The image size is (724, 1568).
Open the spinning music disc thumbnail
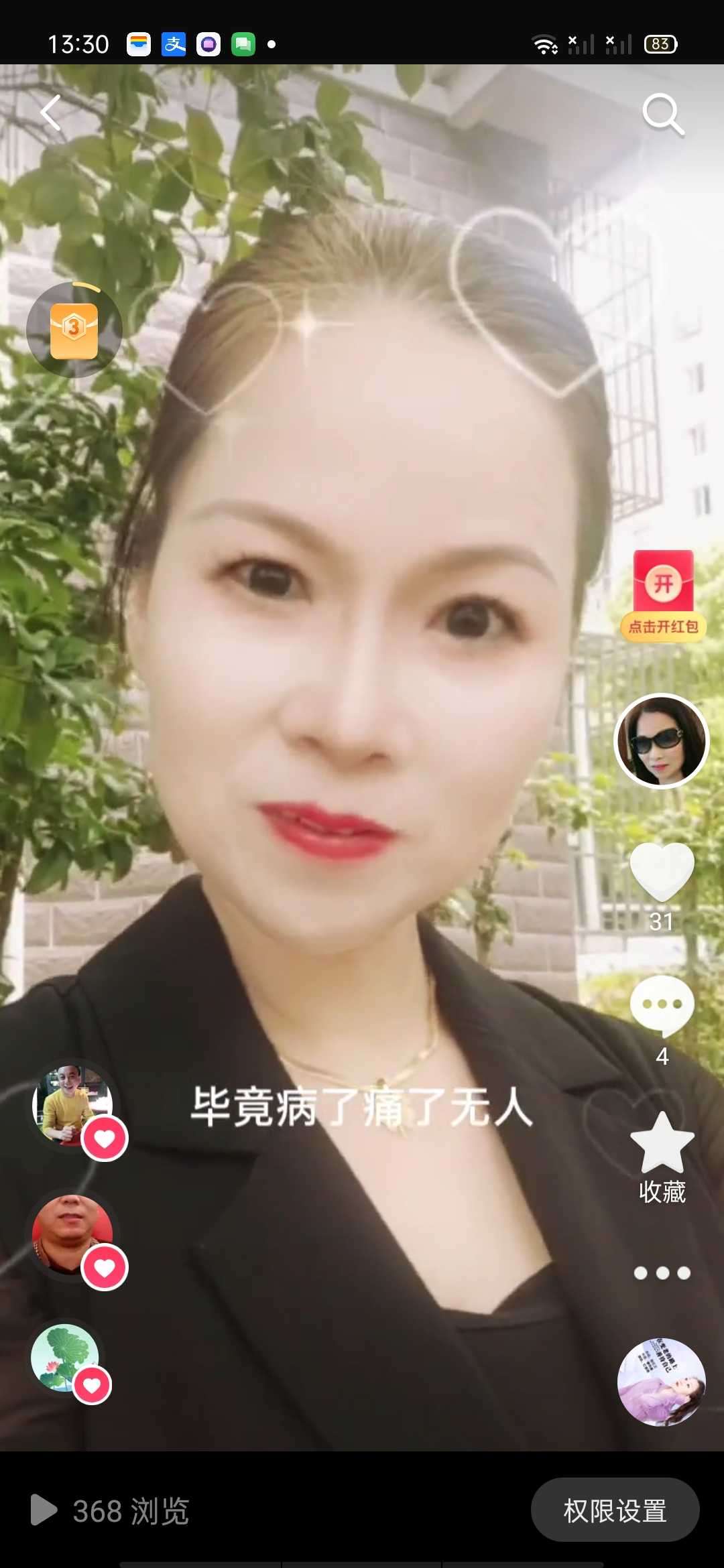click(661, 1382)
